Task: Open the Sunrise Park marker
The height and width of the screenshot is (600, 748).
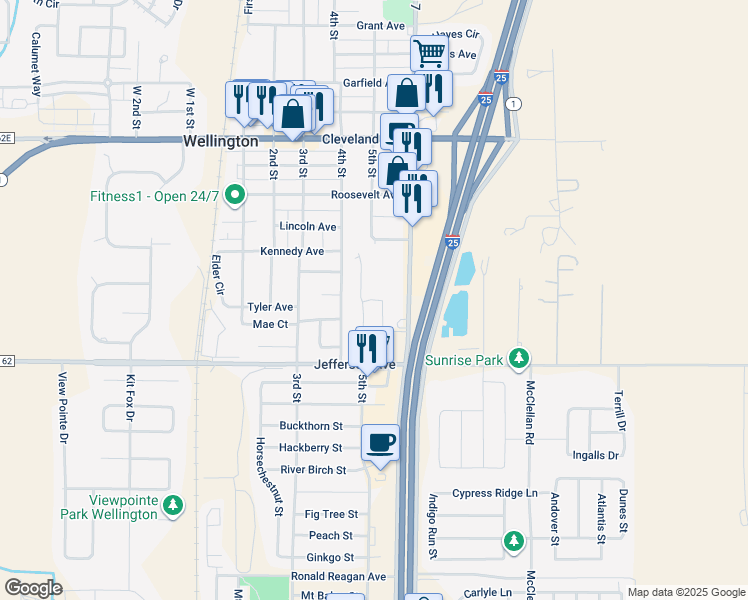Action: [x=519, y=359]
